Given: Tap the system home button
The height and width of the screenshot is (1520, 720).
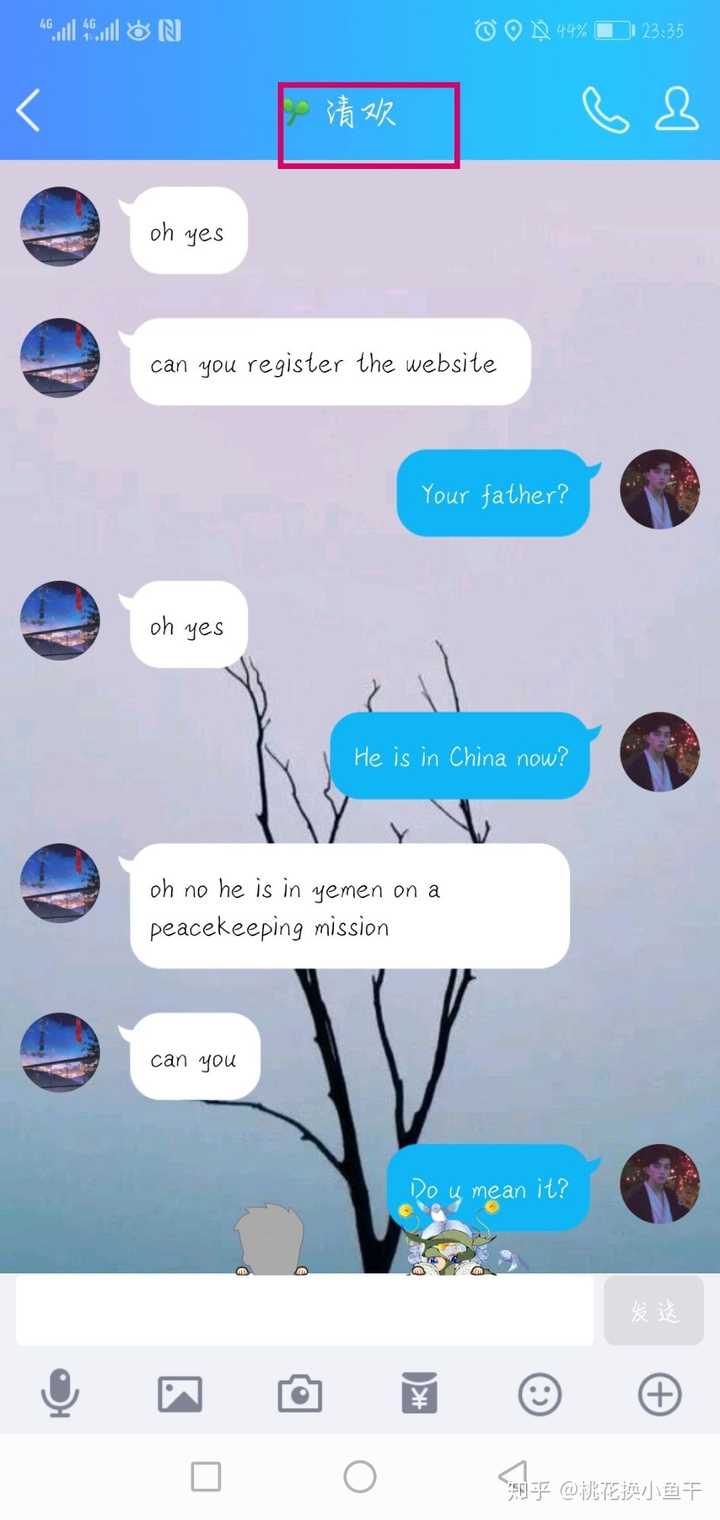Looking at the screenshot, I should pos(360,1476).
